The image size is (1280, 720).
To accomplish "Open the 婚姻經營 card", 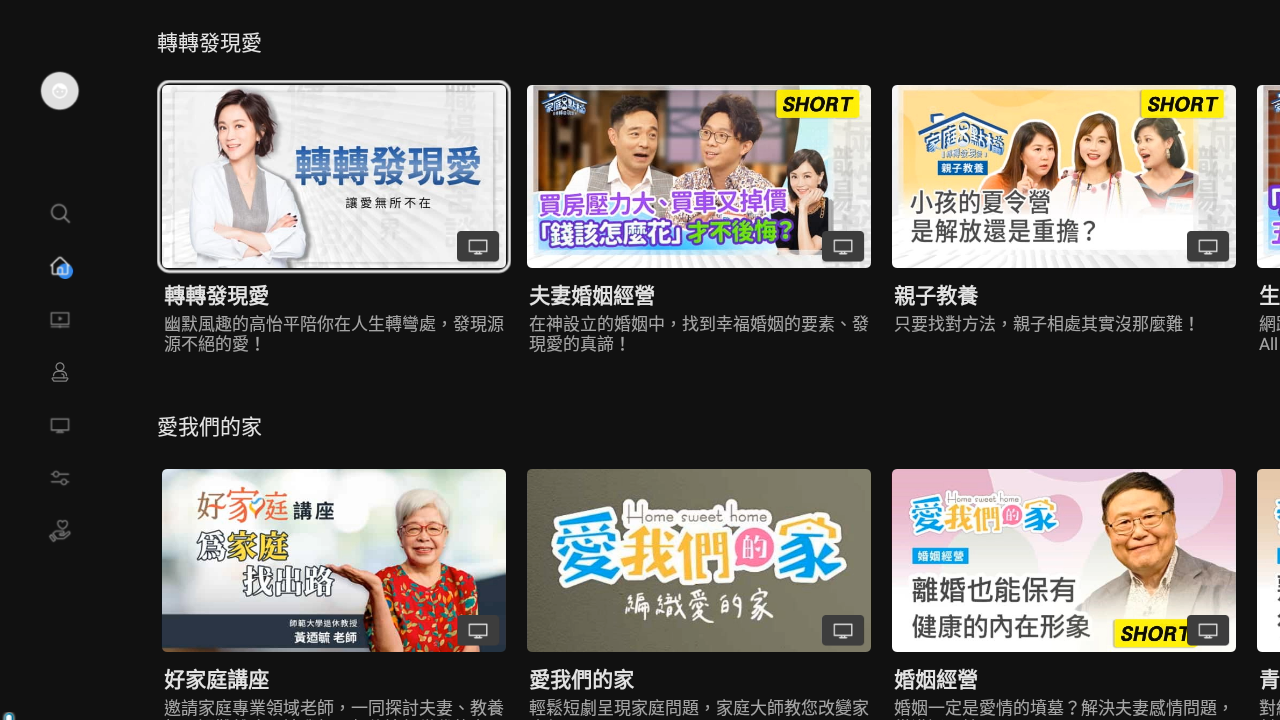I will [x=1064, y=561].
